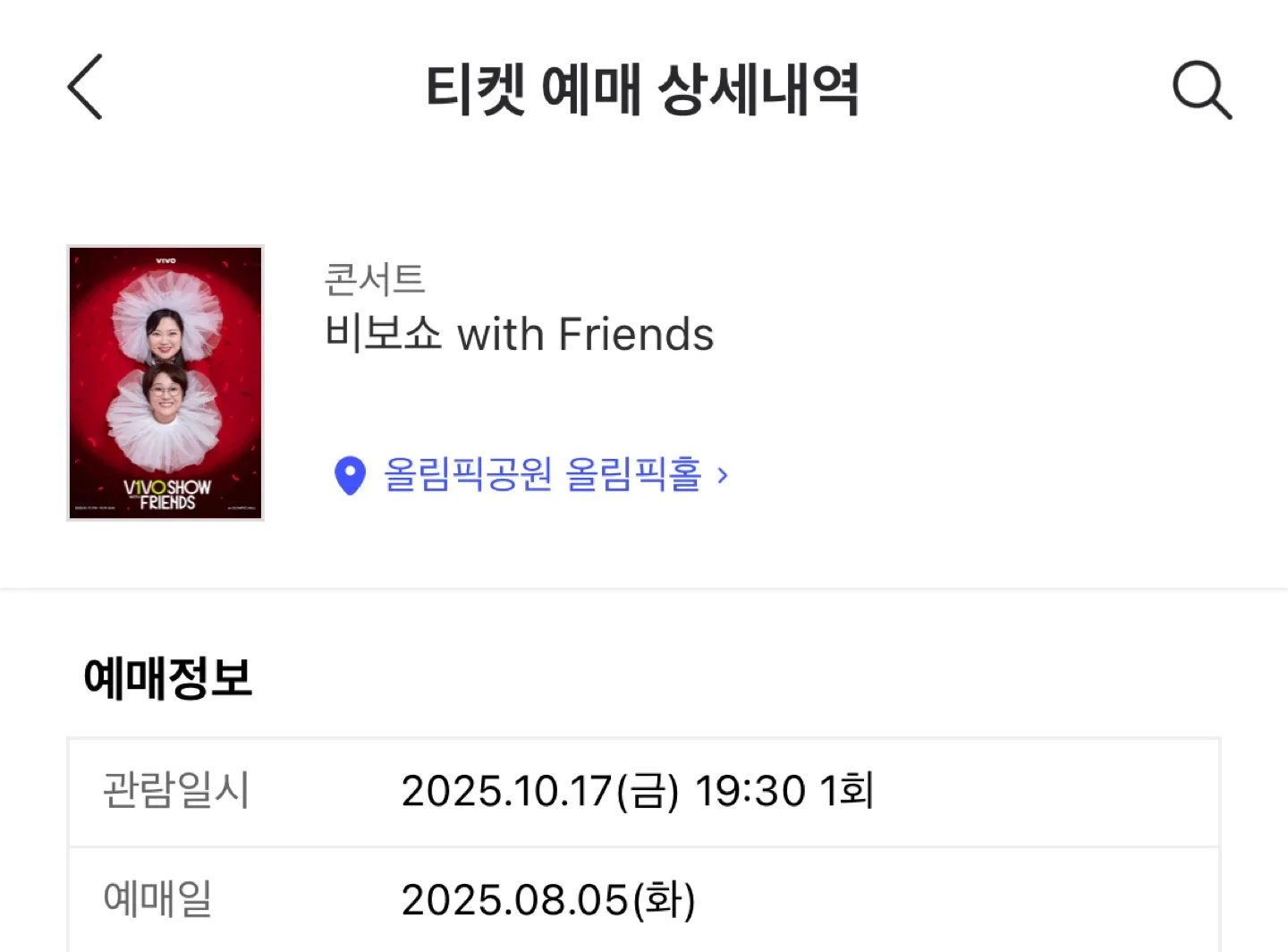Open venue link 올림픽공원 올림픽홀
The image size is (1288, 952).
pos(542,474)
